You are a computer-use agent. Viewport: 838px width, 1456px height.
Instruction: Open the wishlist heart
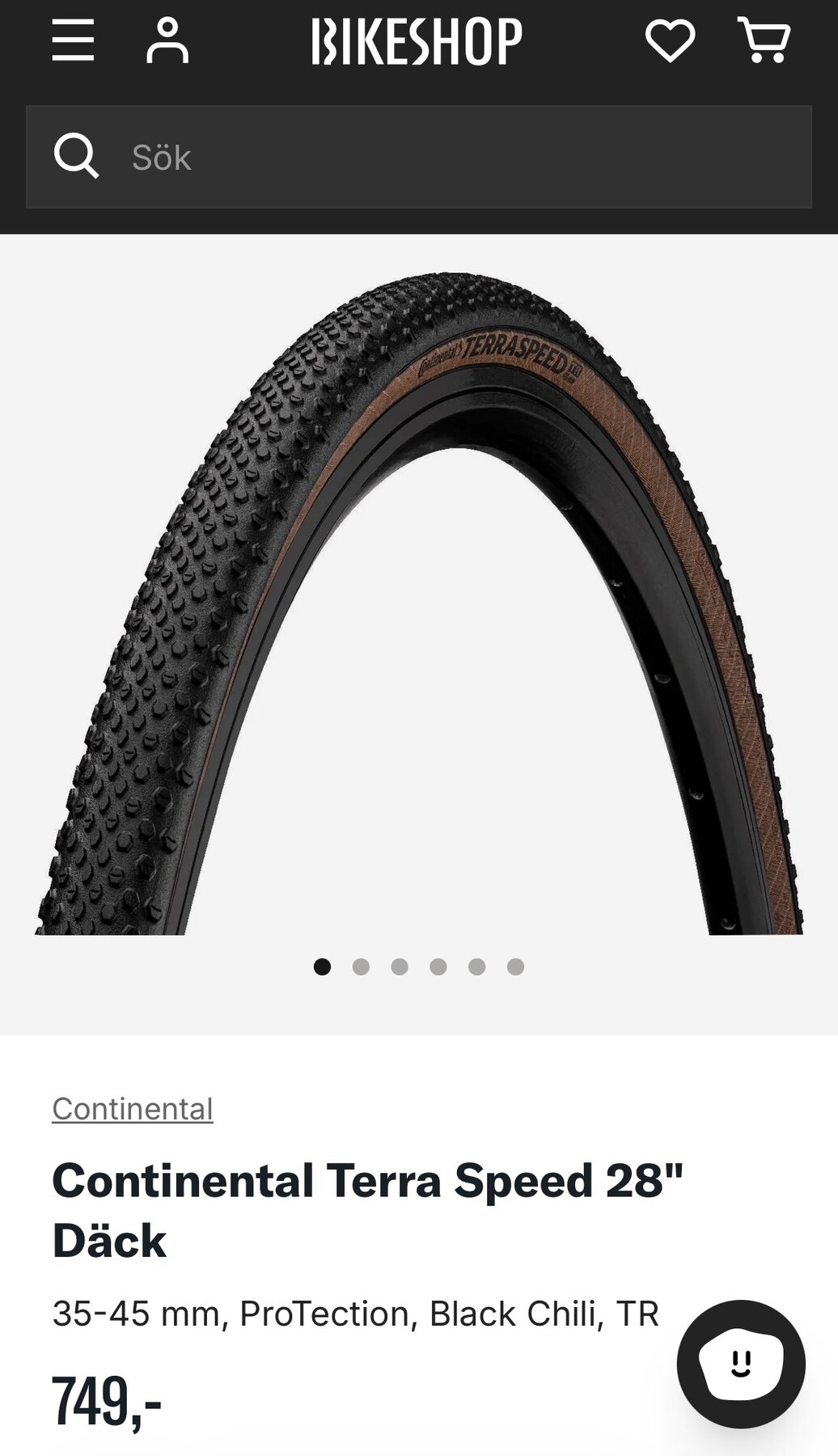(x=670, y=40)
